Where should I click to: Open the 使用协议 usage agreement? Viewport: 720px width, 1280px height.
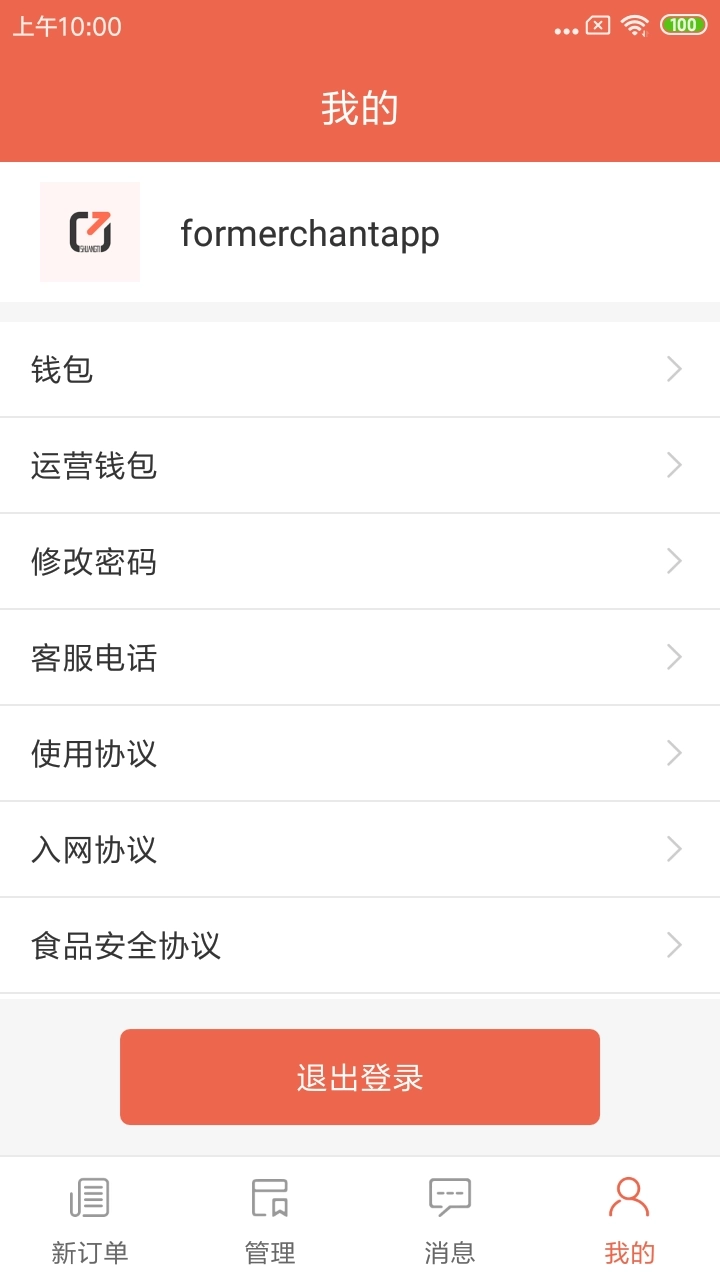(x=360, y=753)
